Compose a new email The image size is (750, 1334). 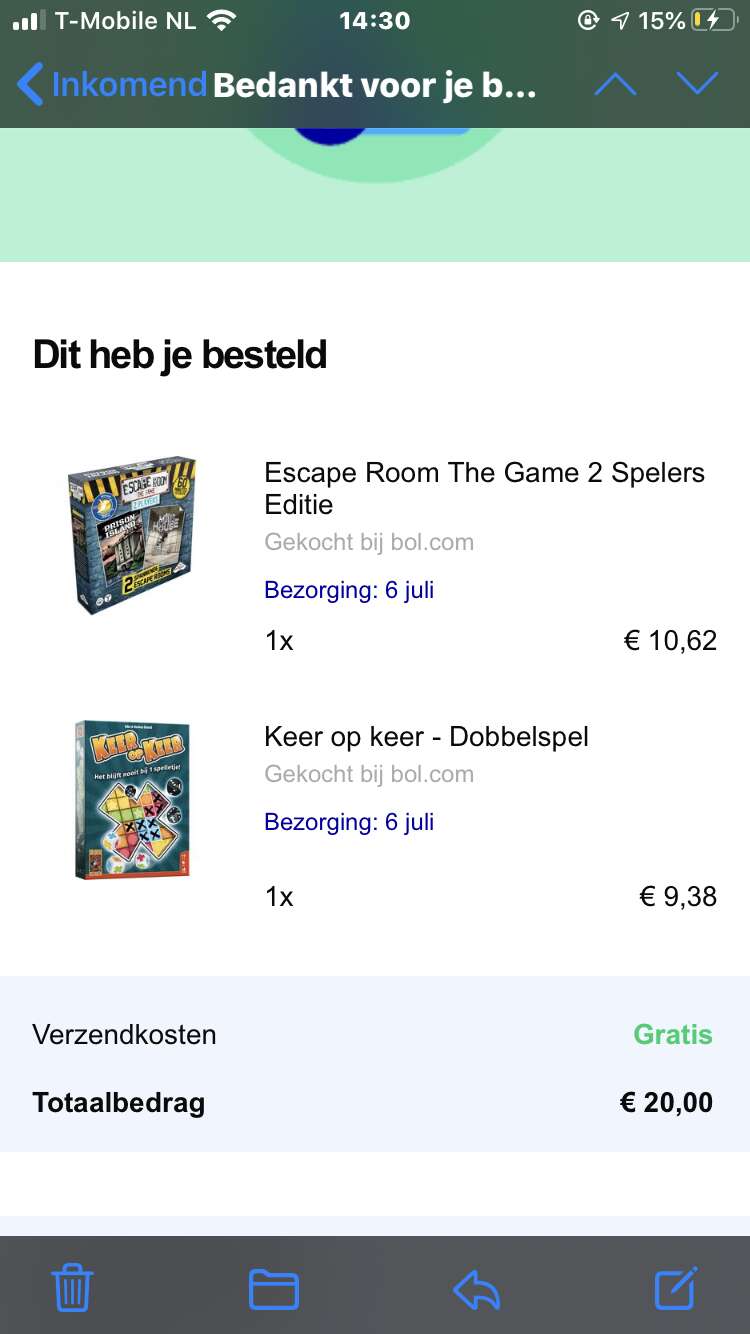676,1288
